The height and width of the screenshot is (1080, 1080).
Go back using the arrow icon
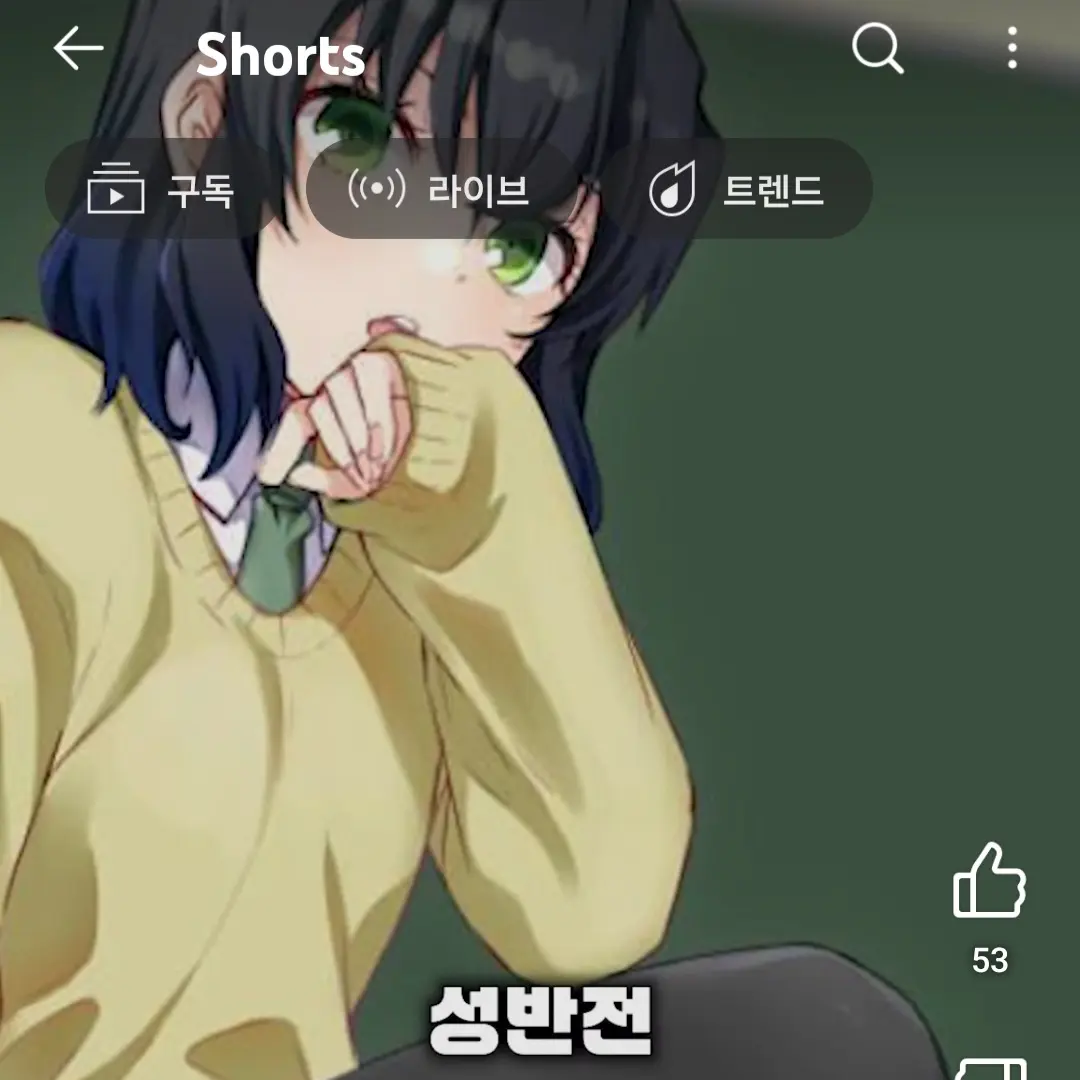click(x=78, y=48)
